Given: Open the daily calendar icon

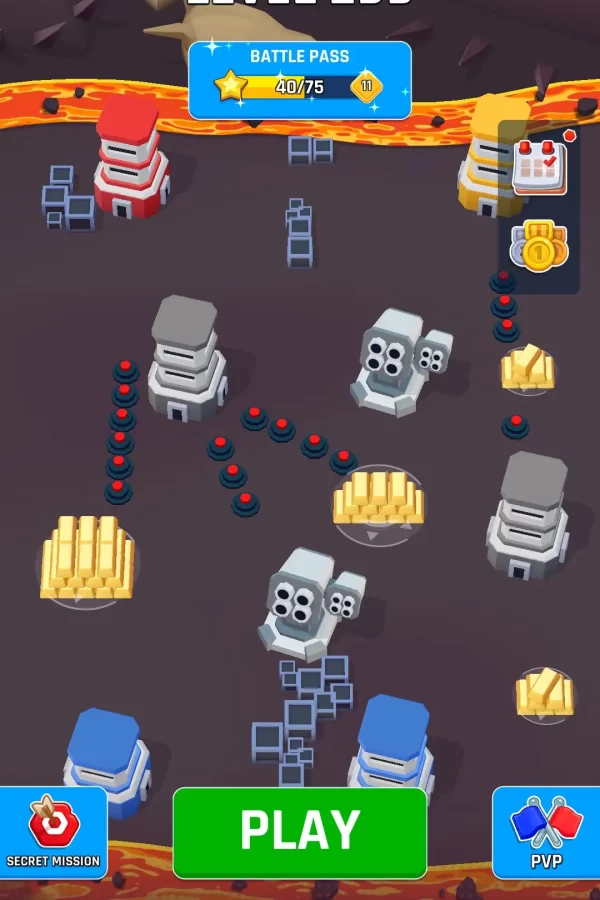Looking at the screenshot, I should (539, 166).
